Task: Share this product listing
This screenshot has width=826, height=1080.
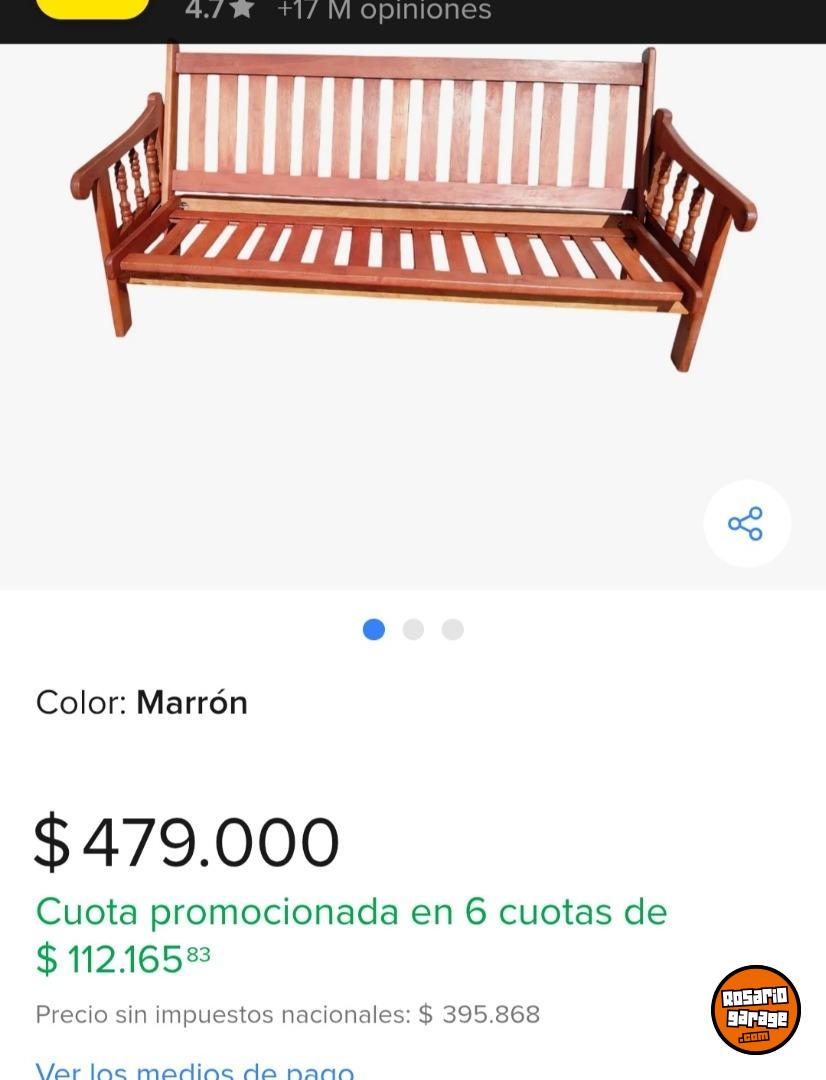Action: click(x=746, y=524)
